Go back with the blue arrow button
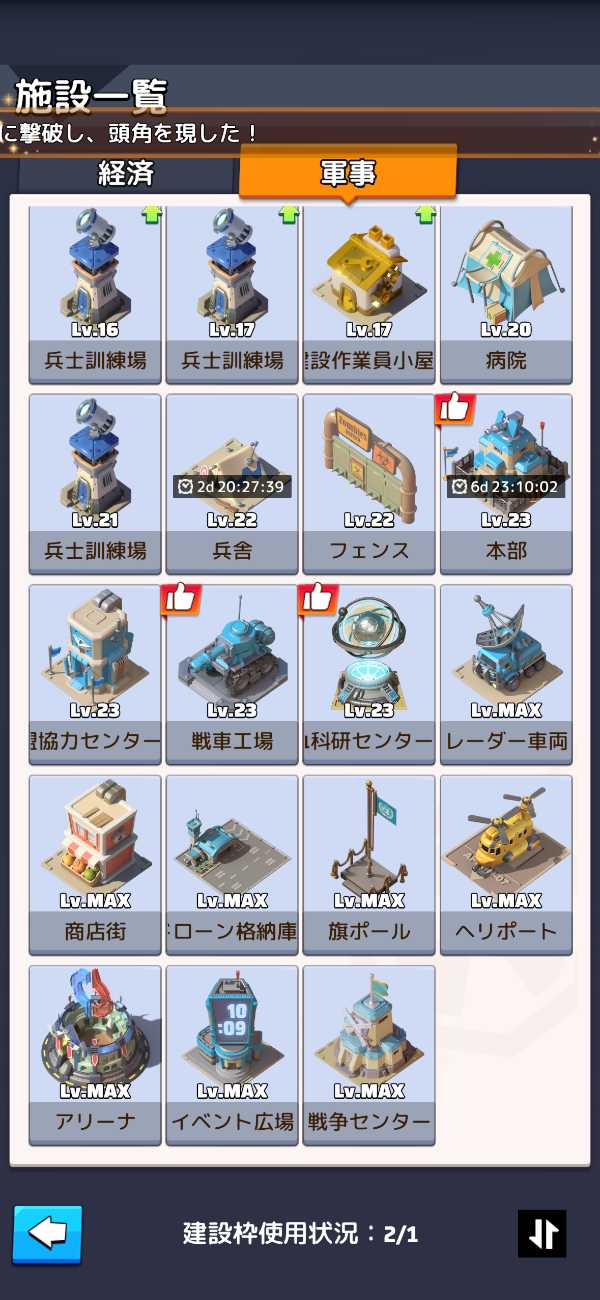The image size is (600, 1300). (47, 1234)
